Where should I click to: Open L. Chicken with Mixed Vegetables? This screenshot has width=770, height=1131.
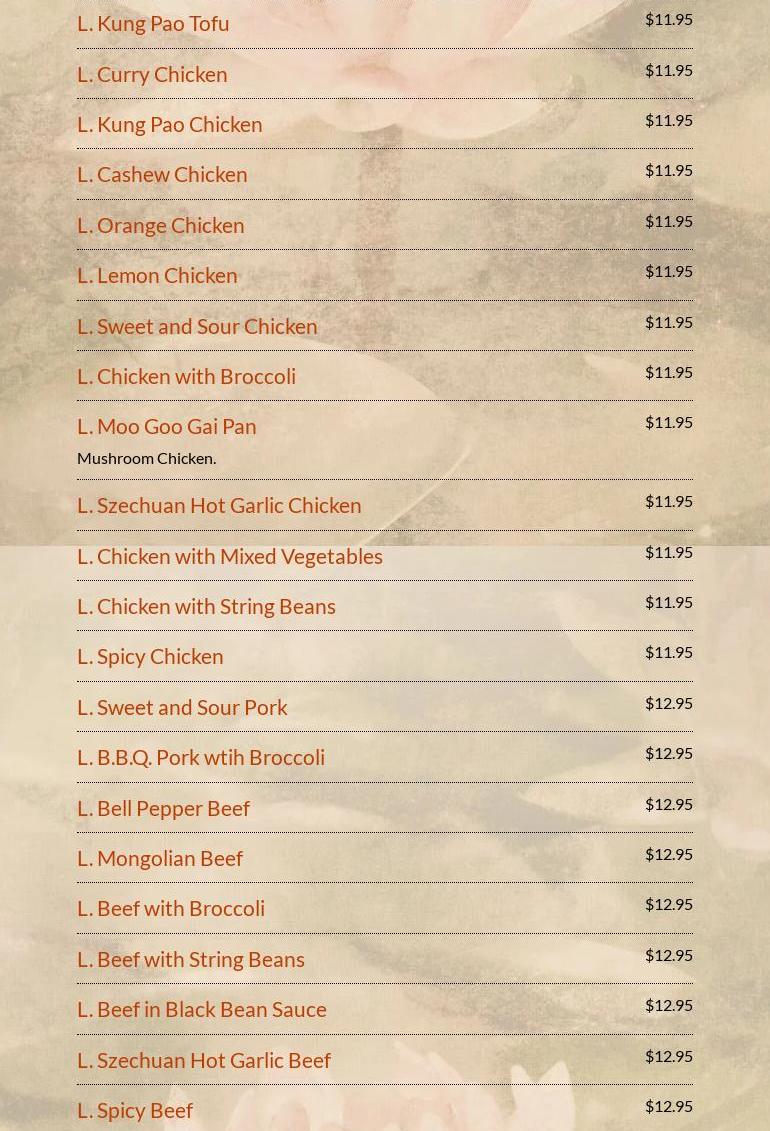point(230,556)
